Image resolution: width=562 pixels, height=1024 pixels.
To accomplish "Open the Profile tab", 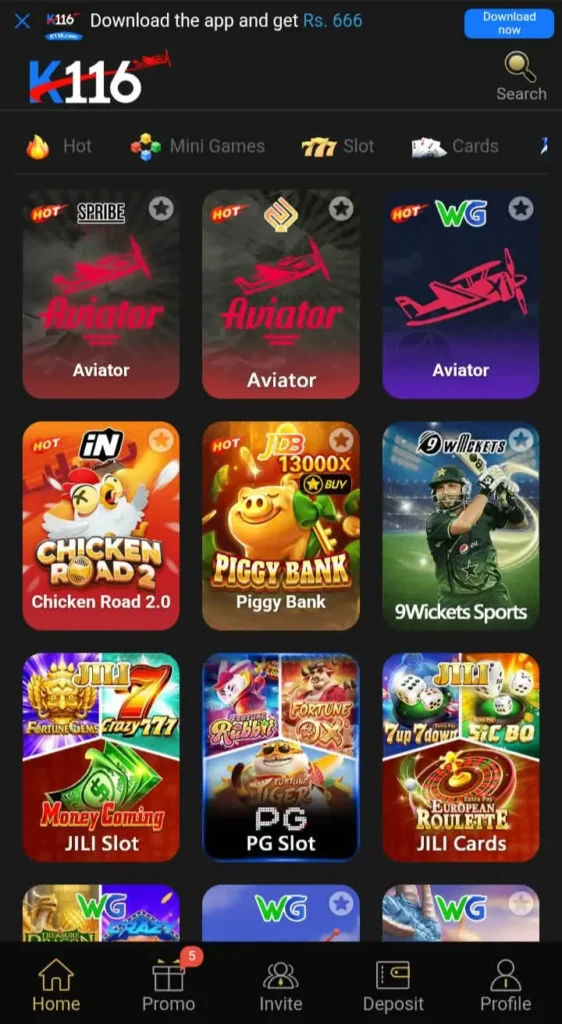I will [x=506, y=985].
